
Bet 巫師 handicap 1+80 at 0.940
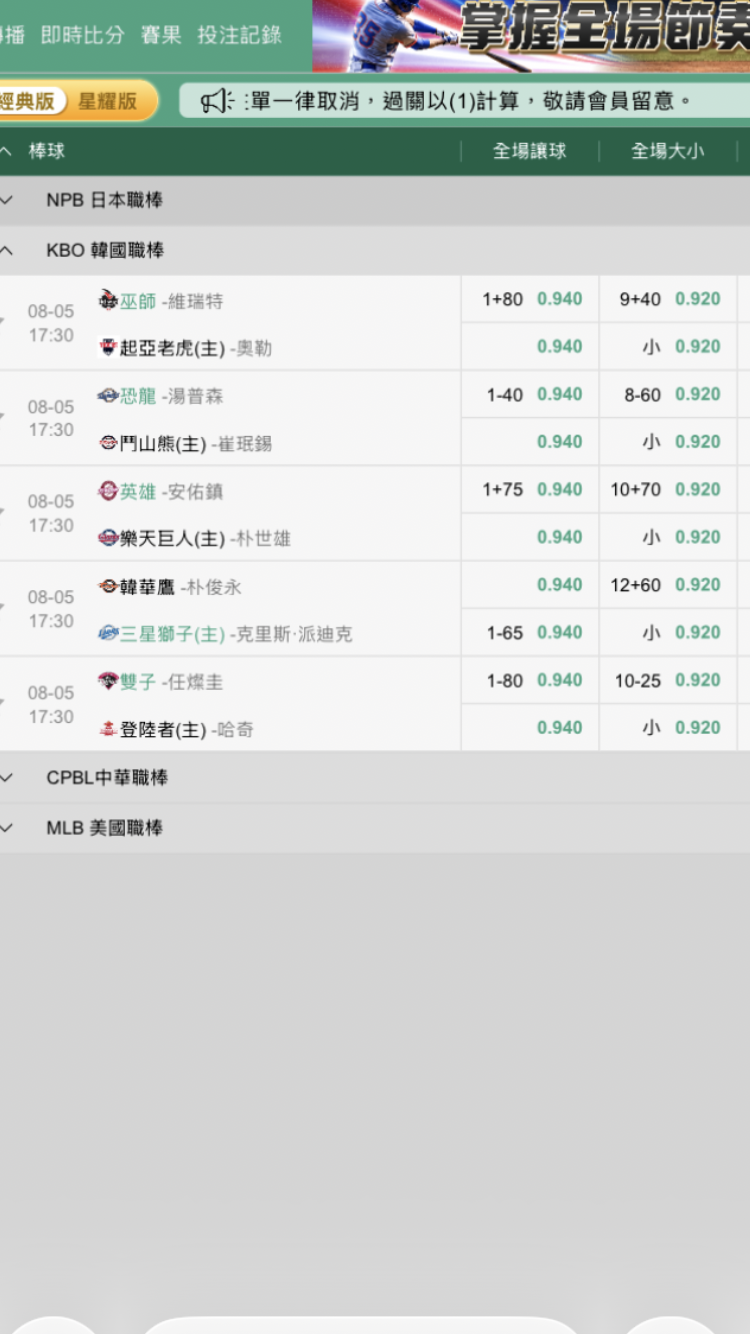[530, 299]
